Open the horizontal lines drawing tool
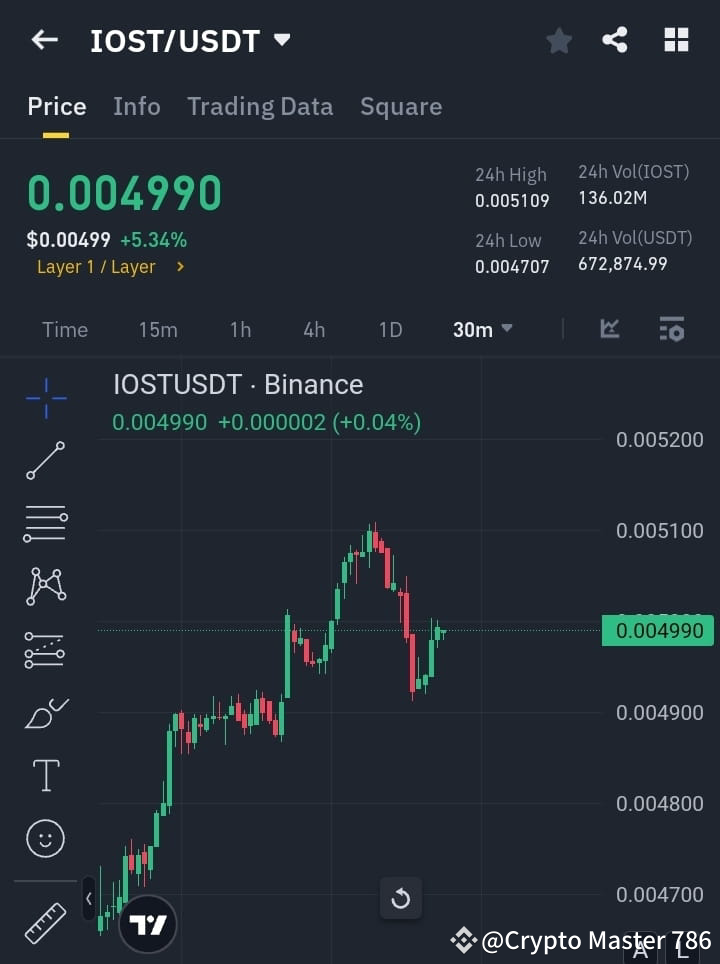Screen dimensions: 720x964 (x=45, y=524)
